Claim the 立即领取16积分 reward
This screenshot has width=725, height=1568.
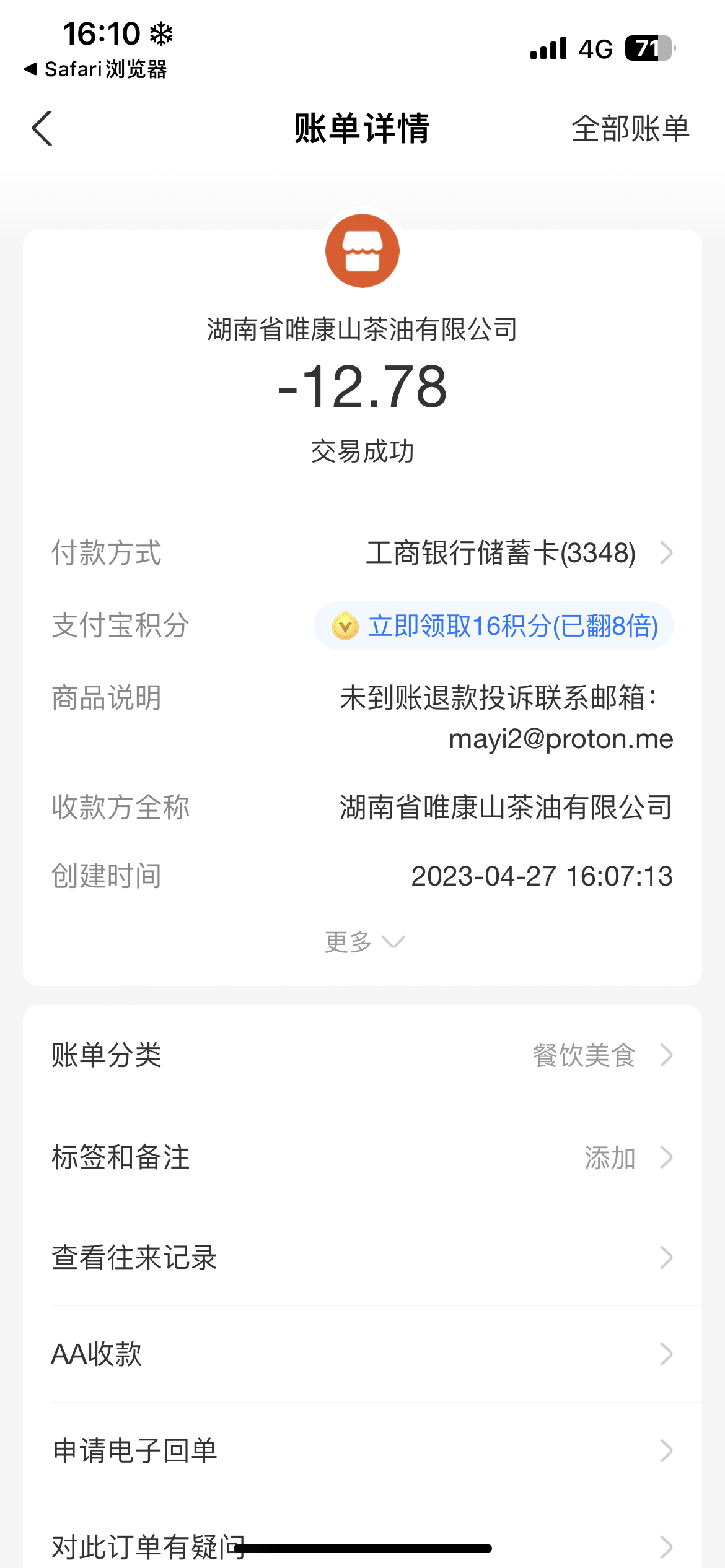494,625
